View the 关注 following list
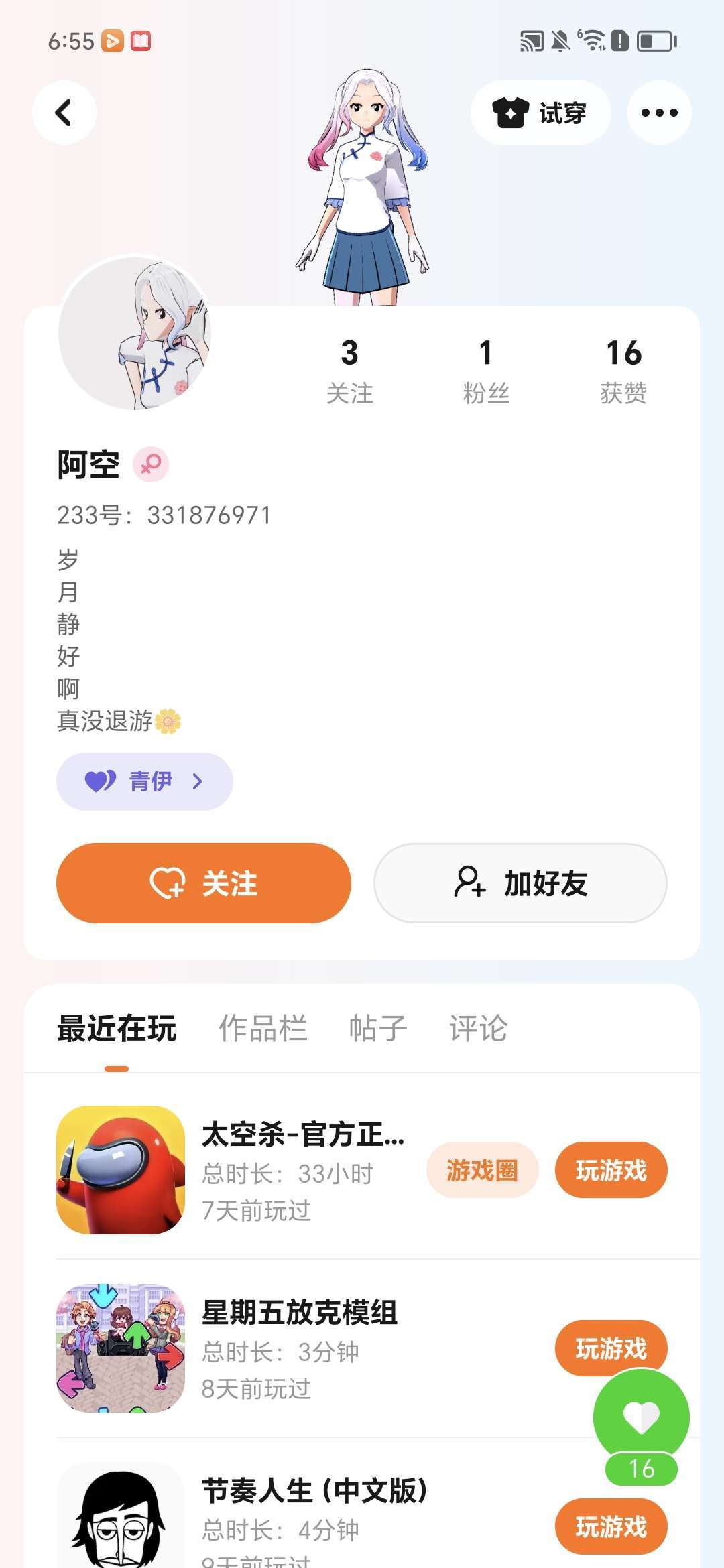This screenshot has width=724, height=1568. (349, 371)
